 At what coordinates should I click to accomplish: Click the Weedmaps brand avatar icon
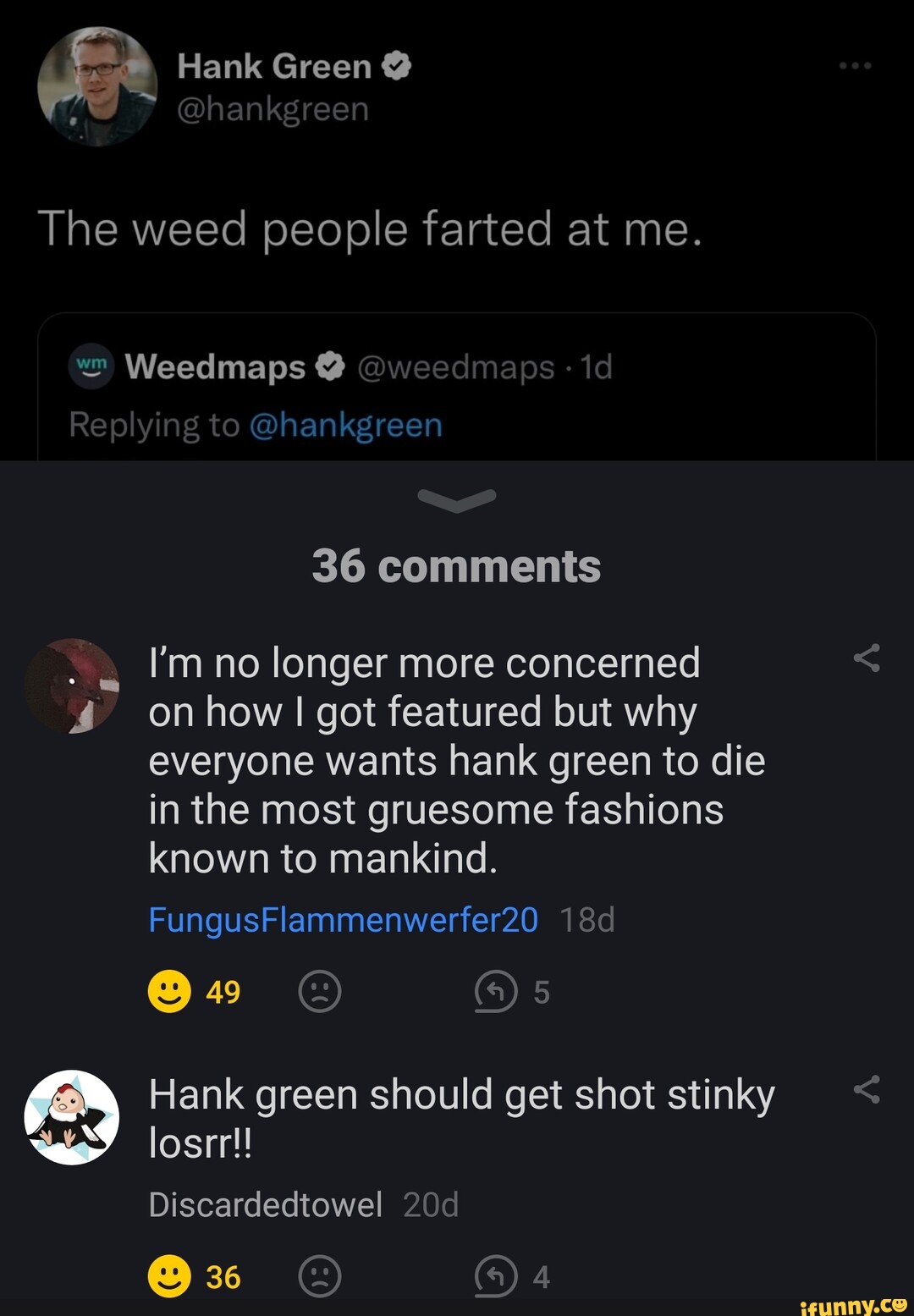coord(93,366)
